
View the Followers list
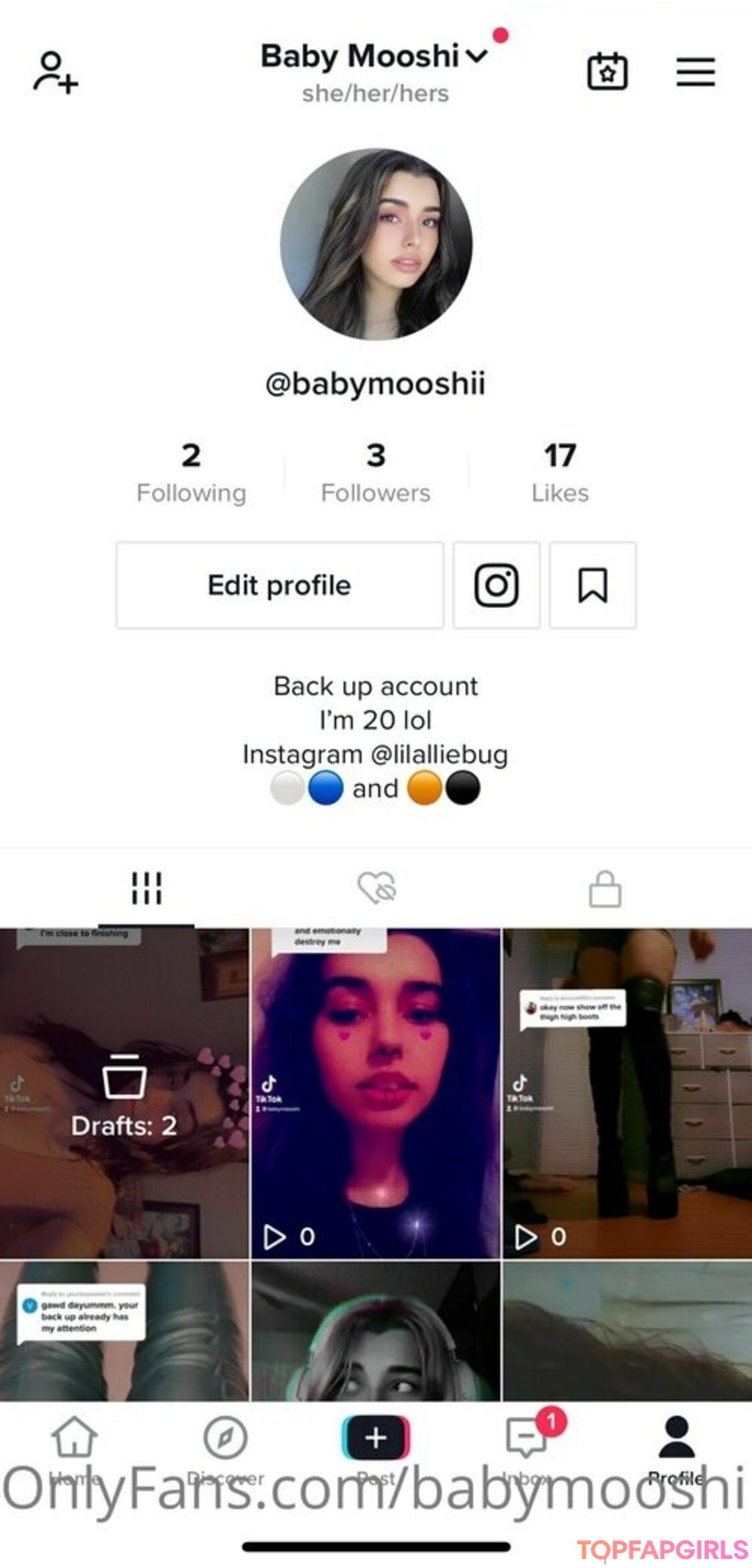376,472
